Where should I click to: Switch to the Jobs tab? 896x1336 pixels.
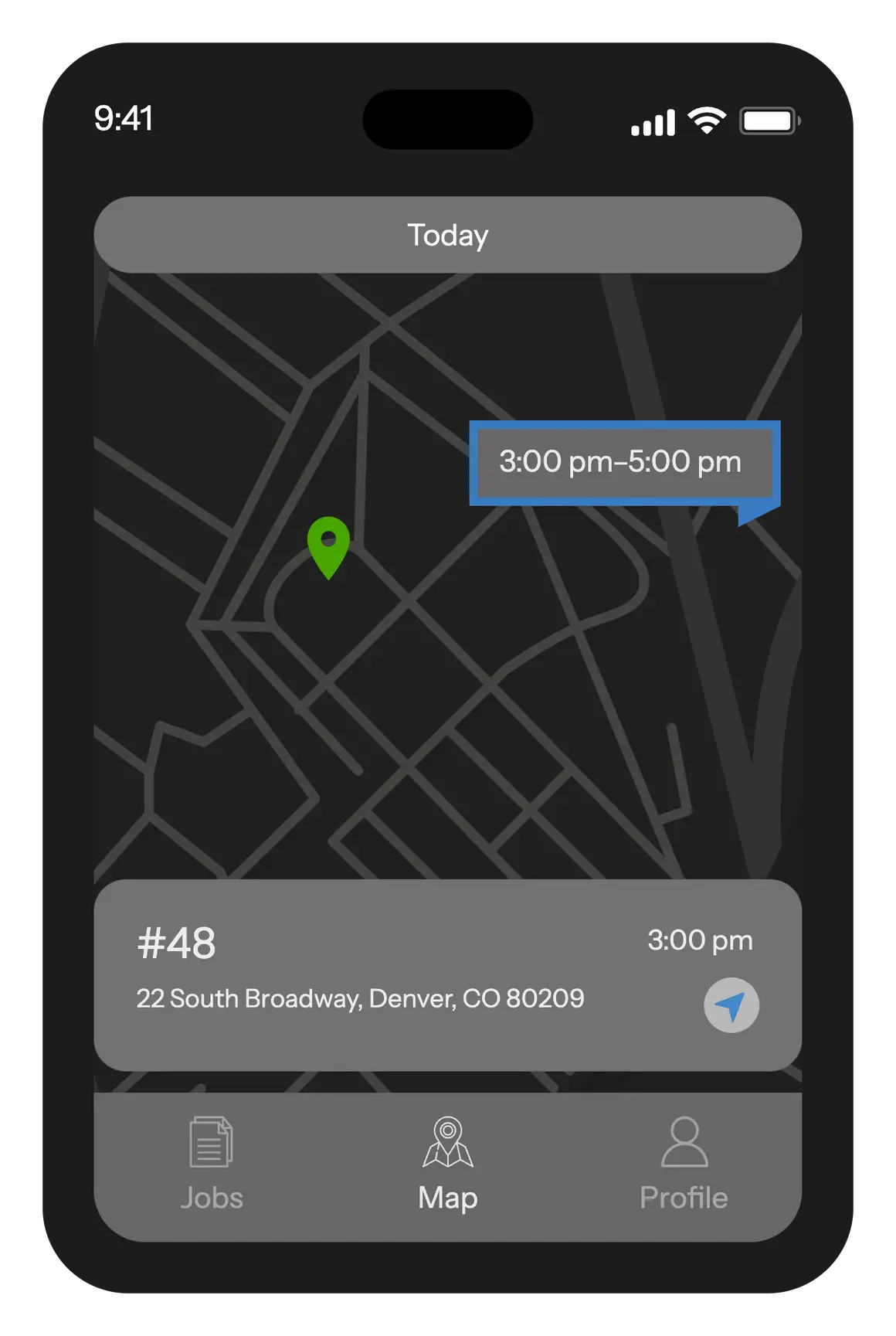click(212, 1164)
